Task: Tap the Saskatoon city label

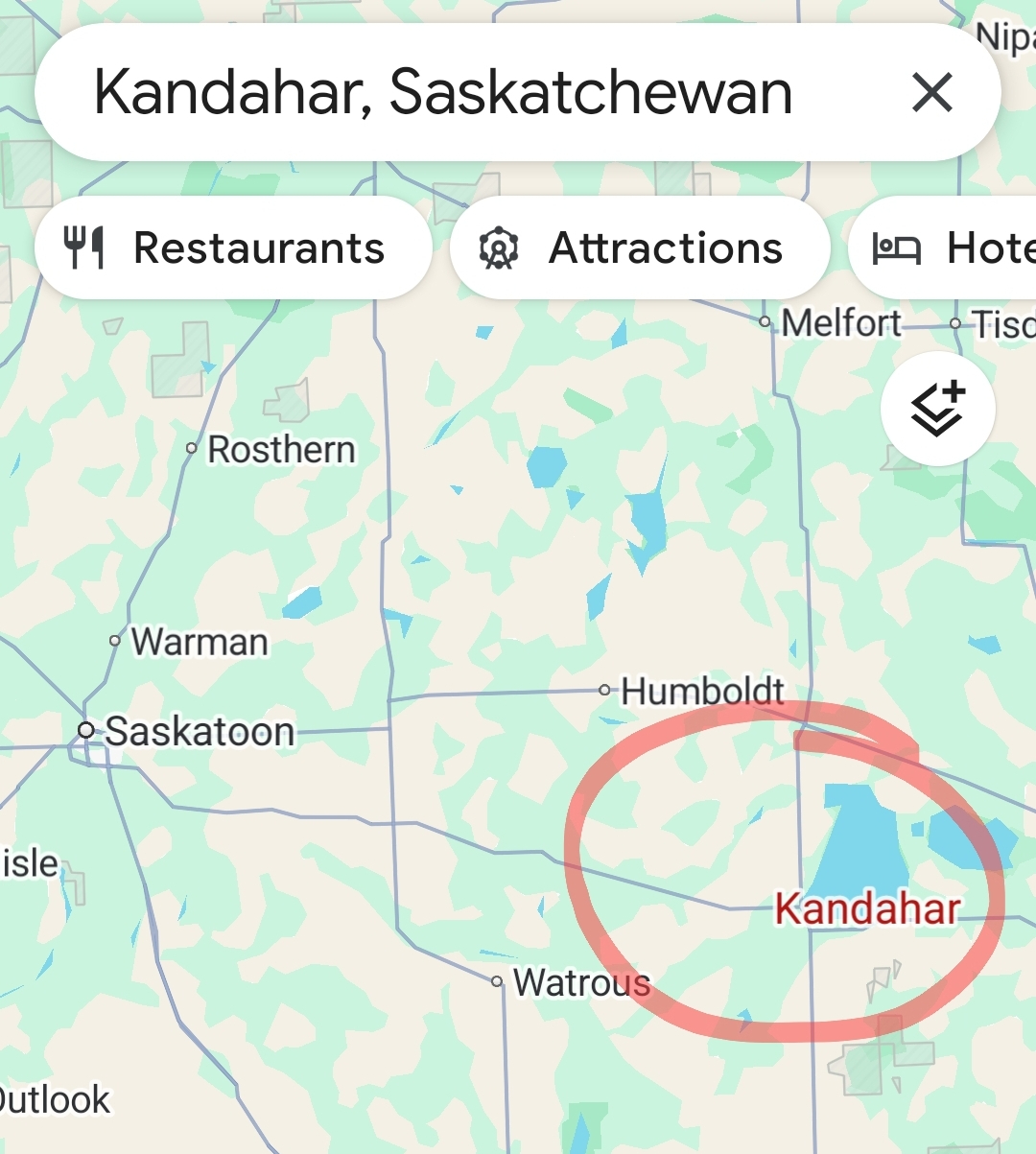Action: [x=199, y=732]
